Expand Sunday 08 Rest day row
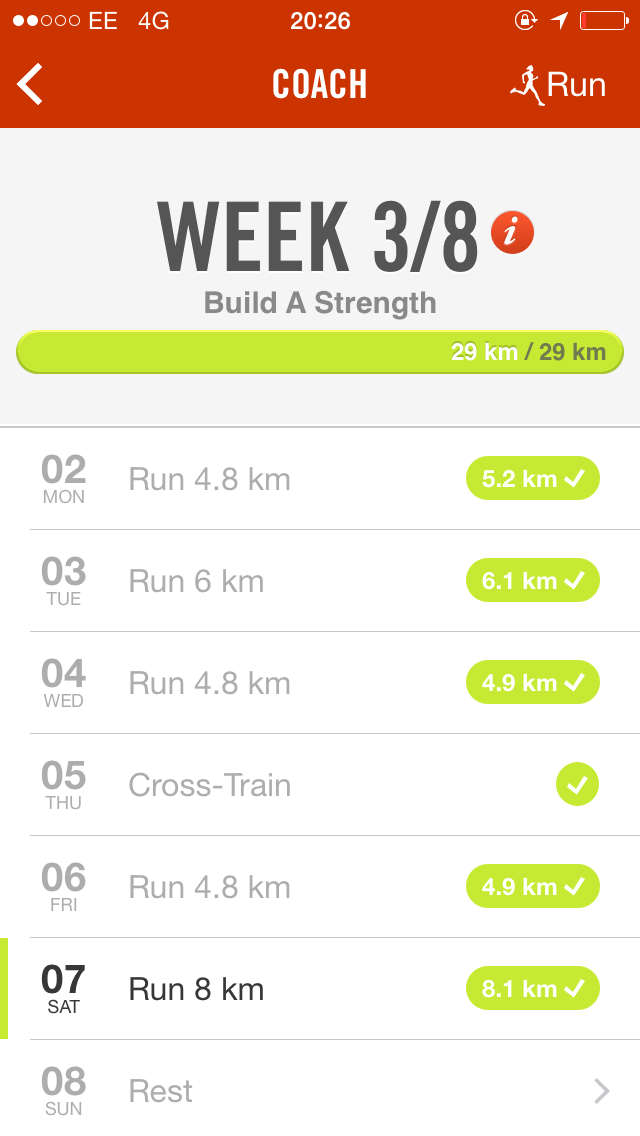This screenshot has width=640, height=1136. point(320,1090)
